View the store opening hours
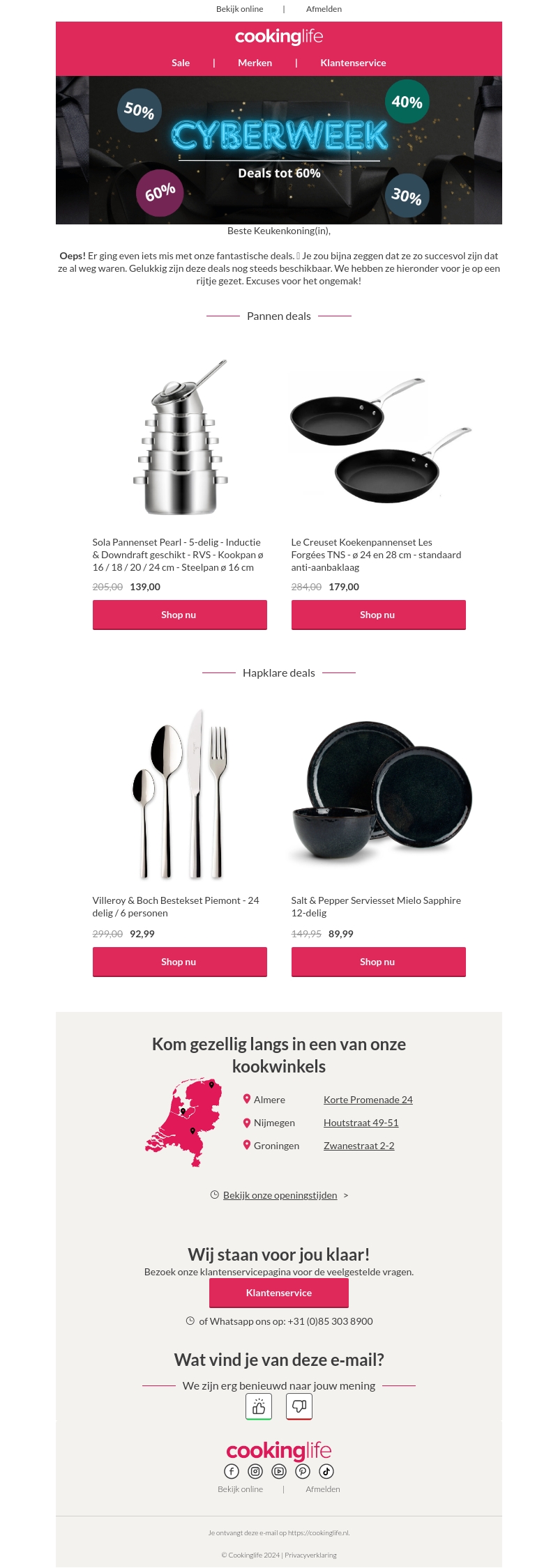This screenshot has height=1568, width=558. coord(280,1195)
